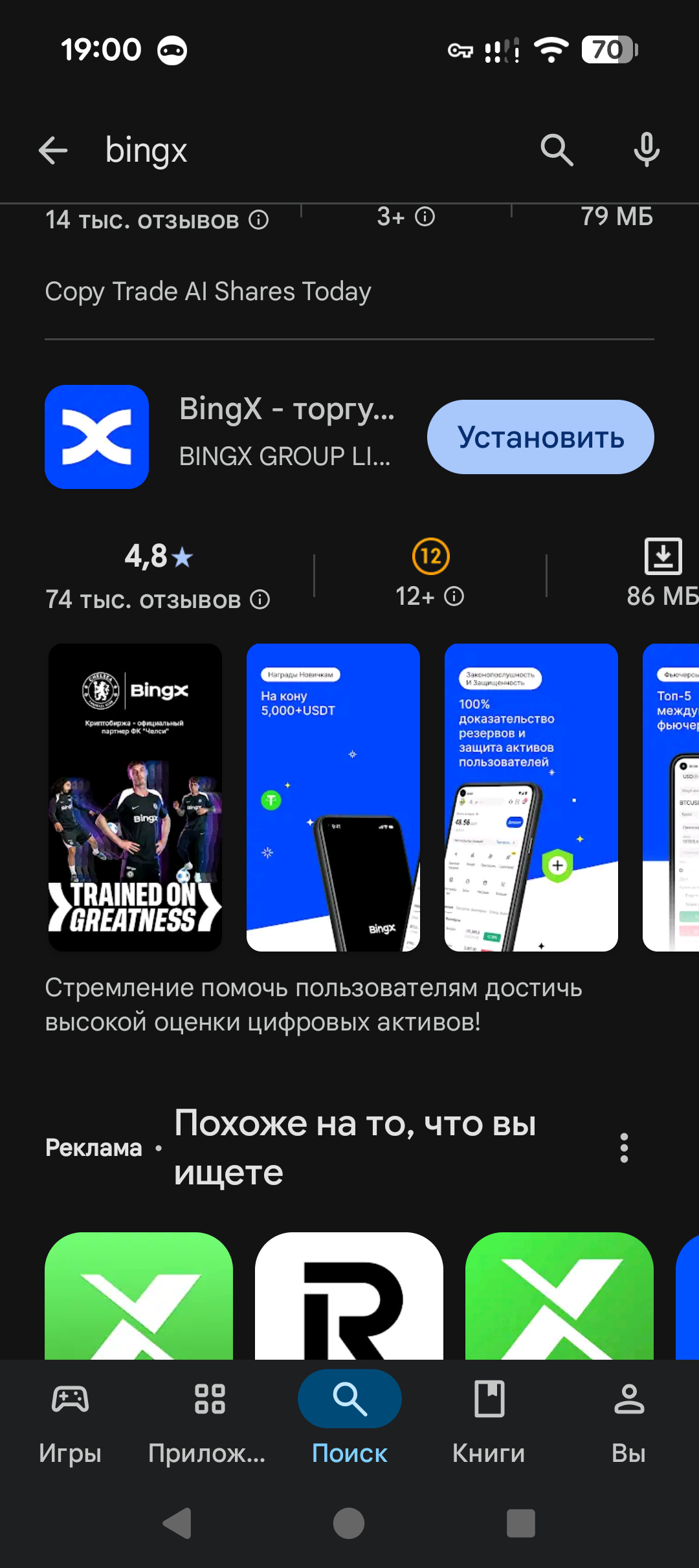
Task: Go back using the arrow beside bingx
Action: click(53, 151)
